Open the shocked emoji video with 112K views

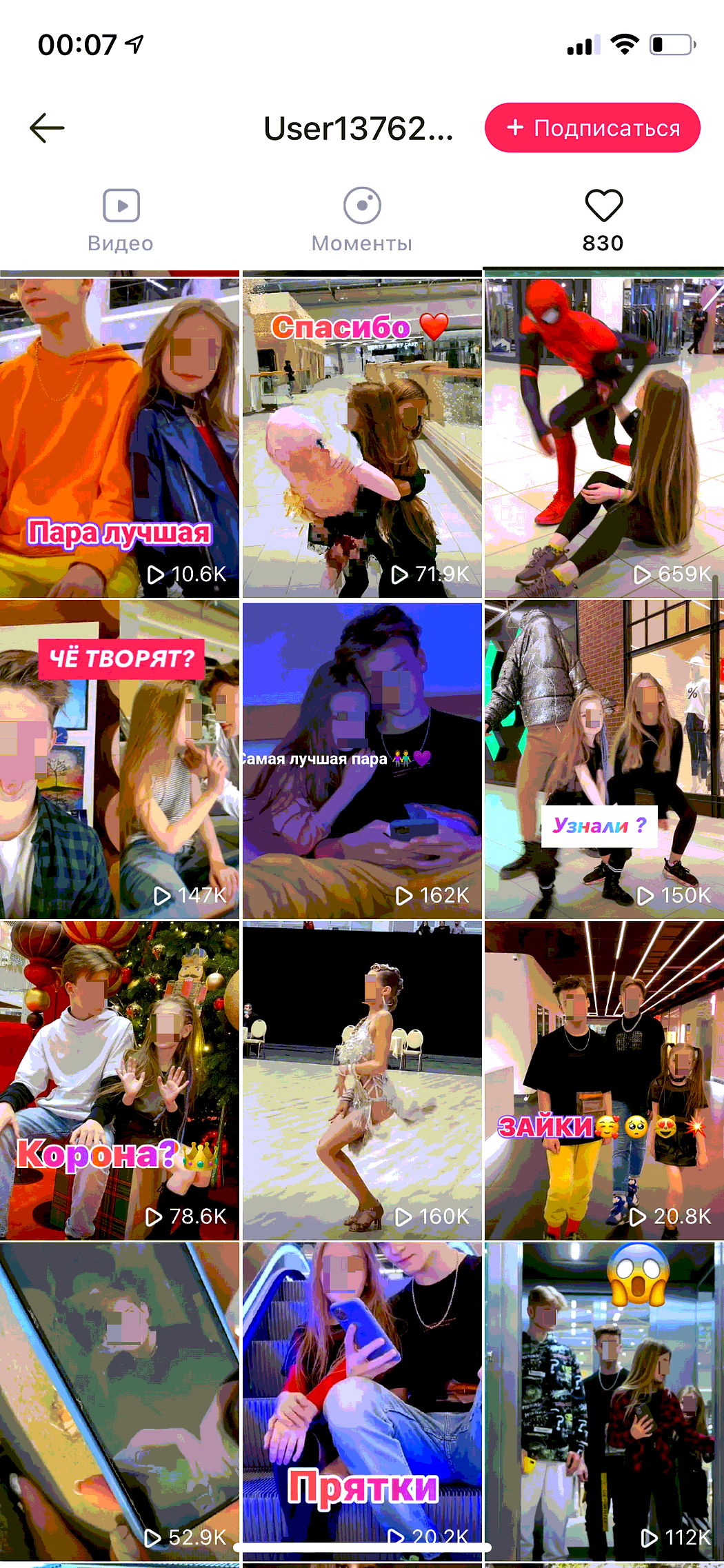604,1400
